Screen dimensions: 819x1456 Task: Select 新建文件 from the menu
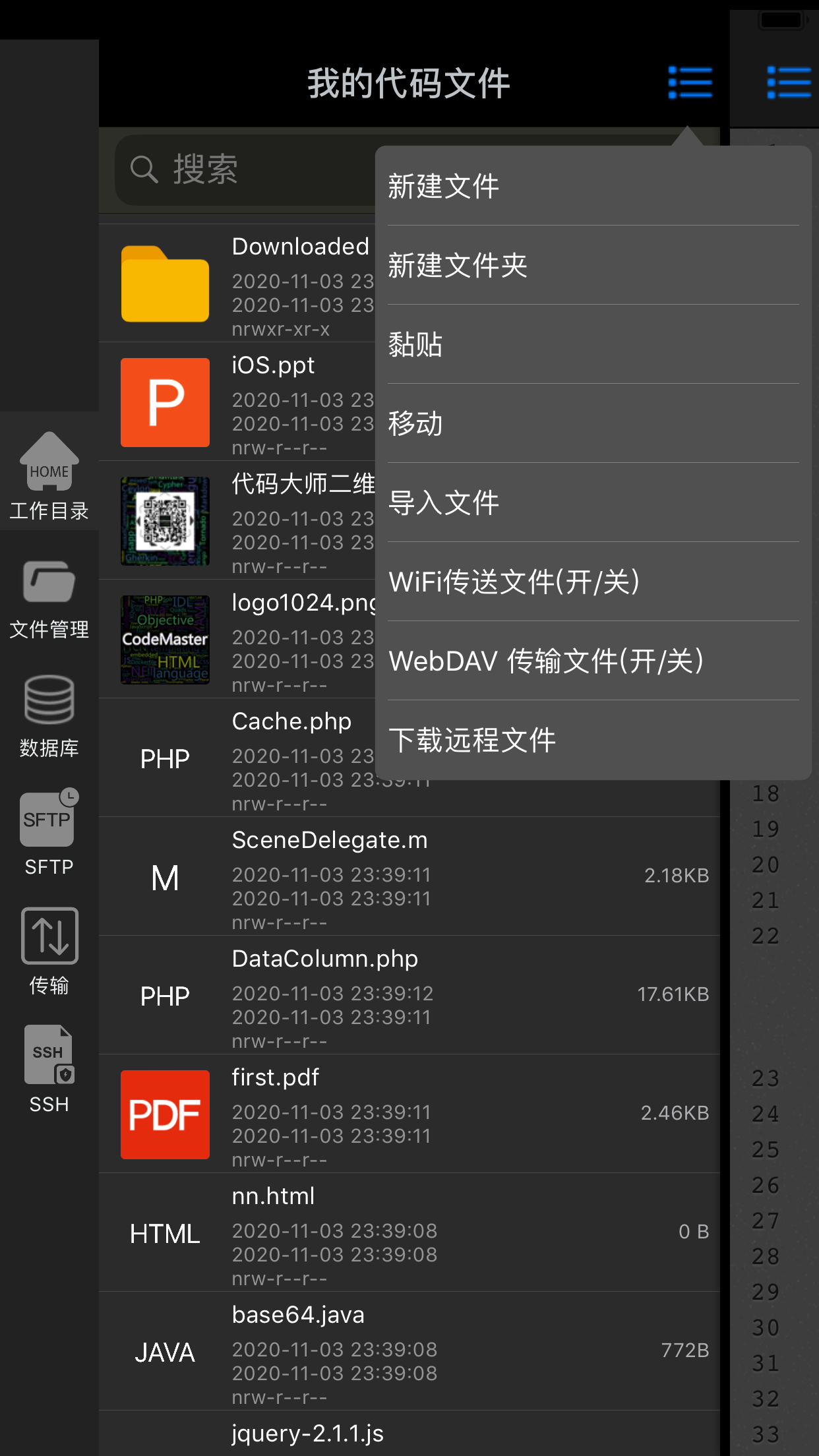[443, 185]
